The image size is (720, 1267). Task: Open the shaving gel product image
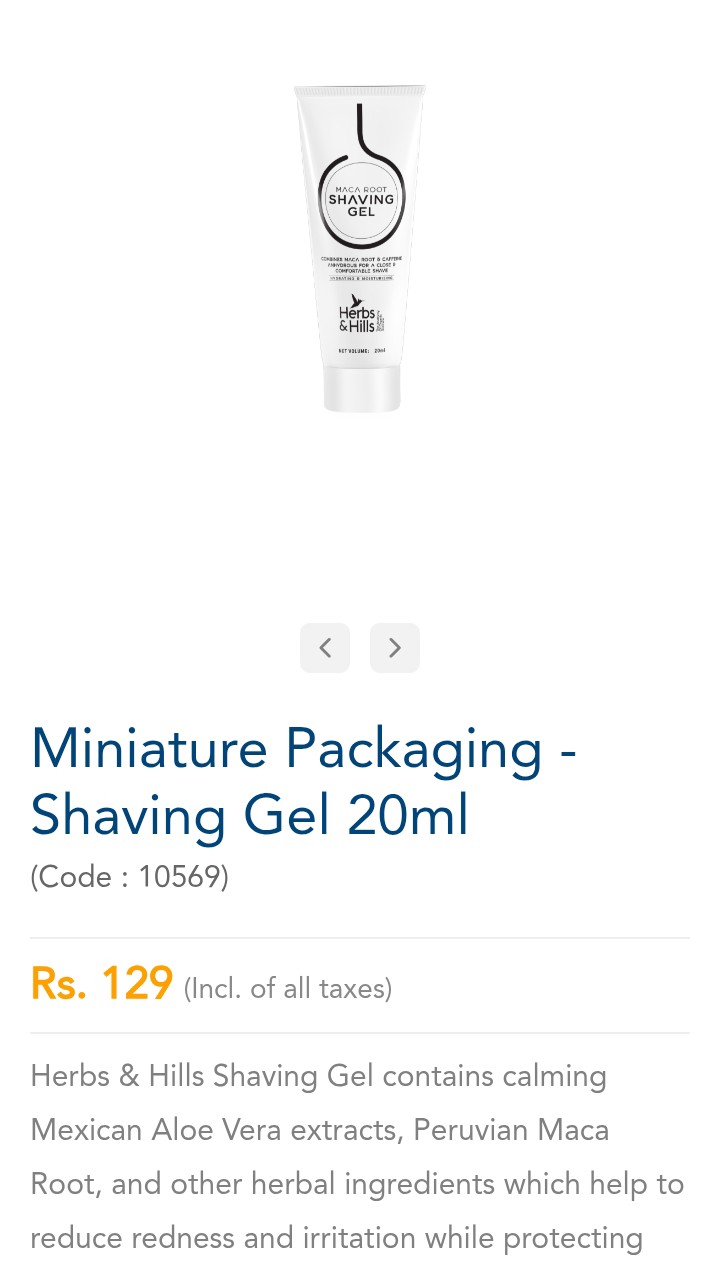(x=360, y=250)
